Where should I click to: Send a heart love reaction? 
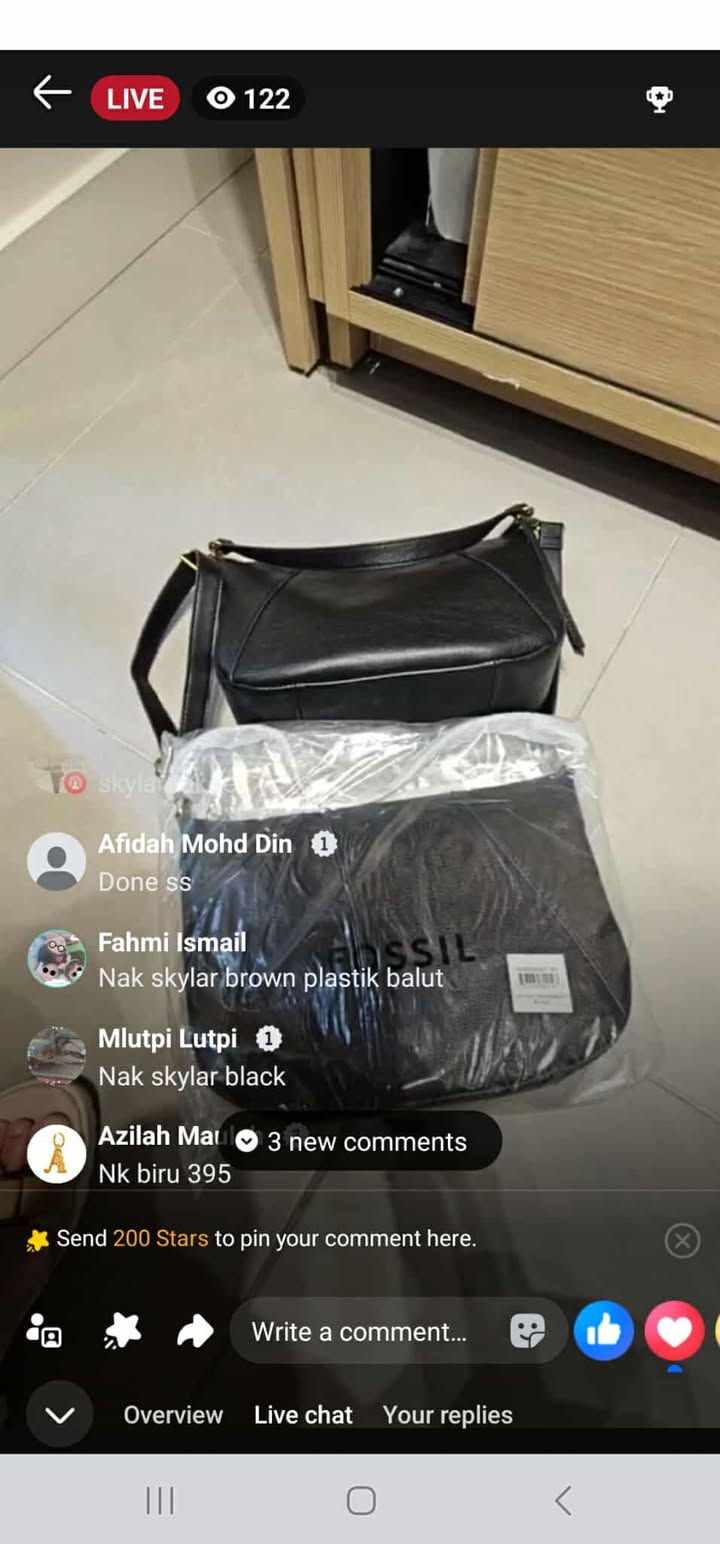click(674, 1331)
